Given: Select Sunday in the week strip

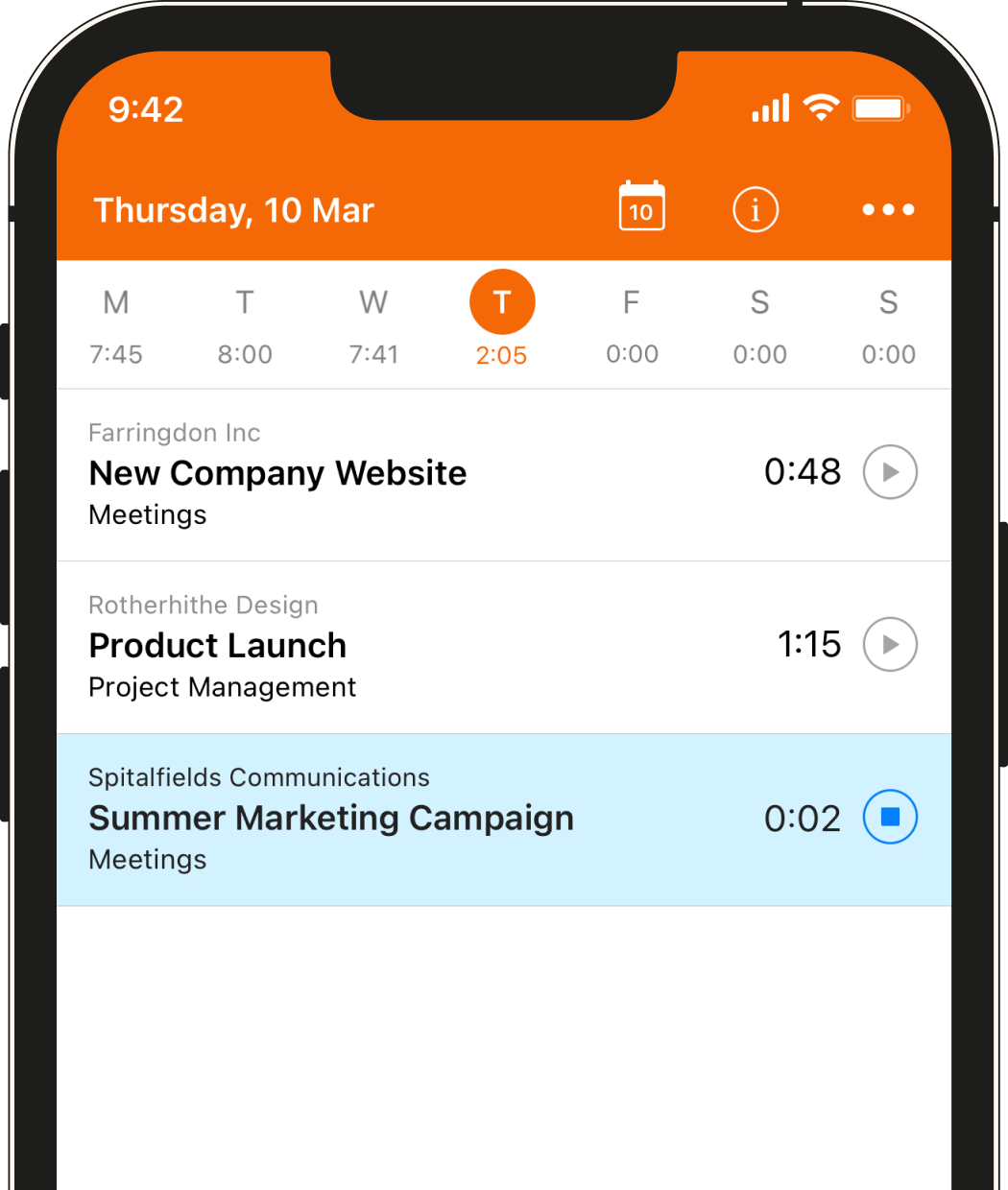Looking at the screenshot, I should coord(888,326).
